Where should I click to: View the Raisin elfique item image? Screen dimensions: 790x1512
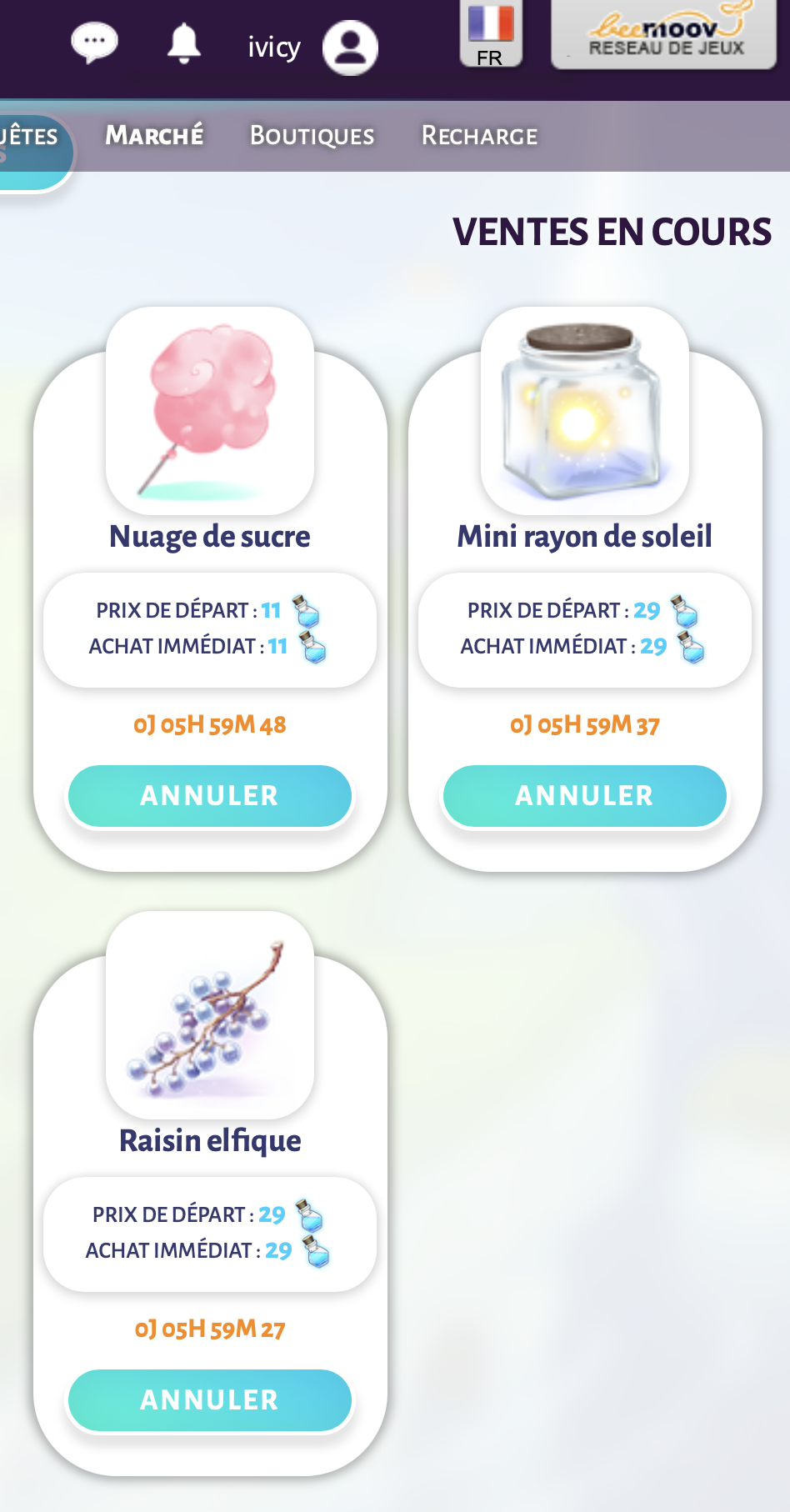[x=210, y=1015]
